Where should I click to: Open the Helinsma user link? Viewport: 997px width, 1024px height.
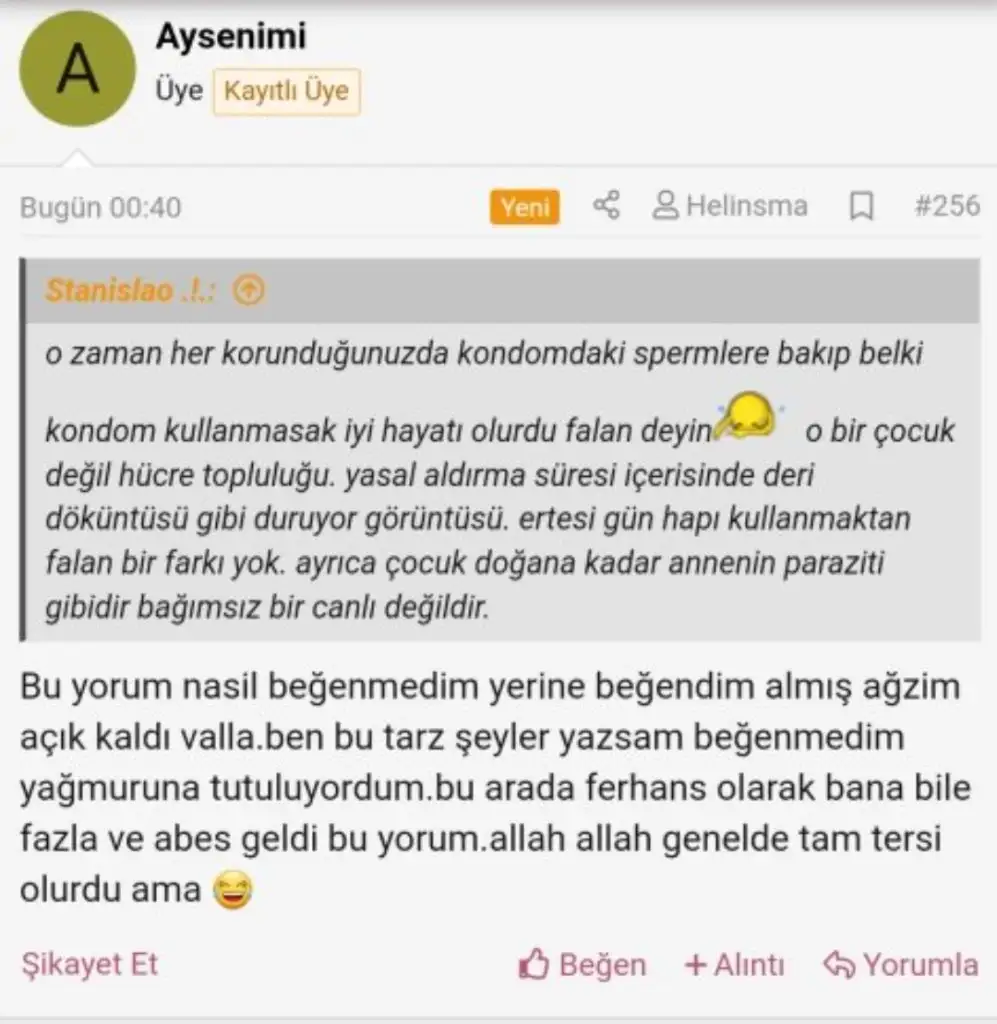(730, 206)
